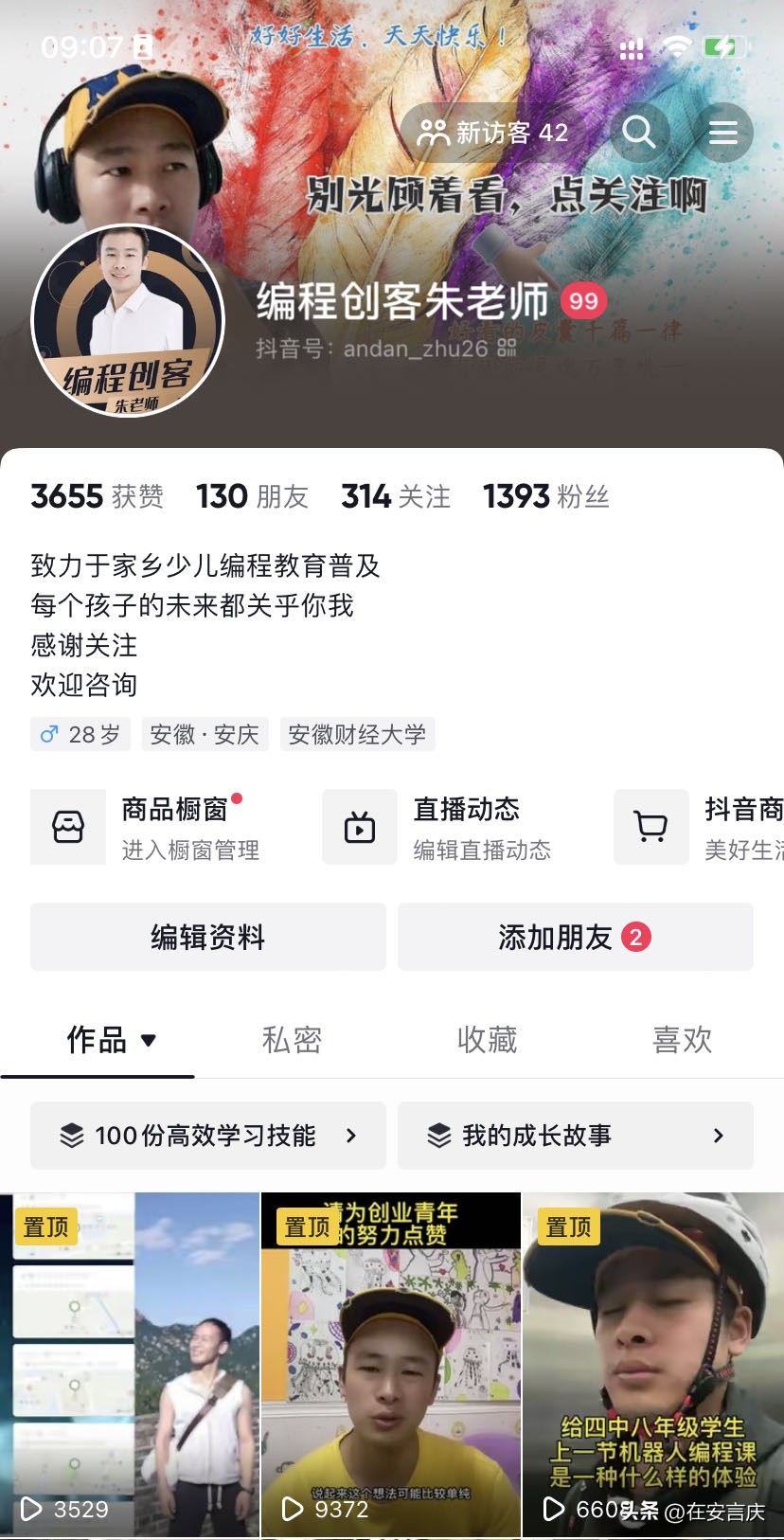Open the hamburger menu at top right
The width and height of the screenshot is (784, 1540).
click(722, 133)
